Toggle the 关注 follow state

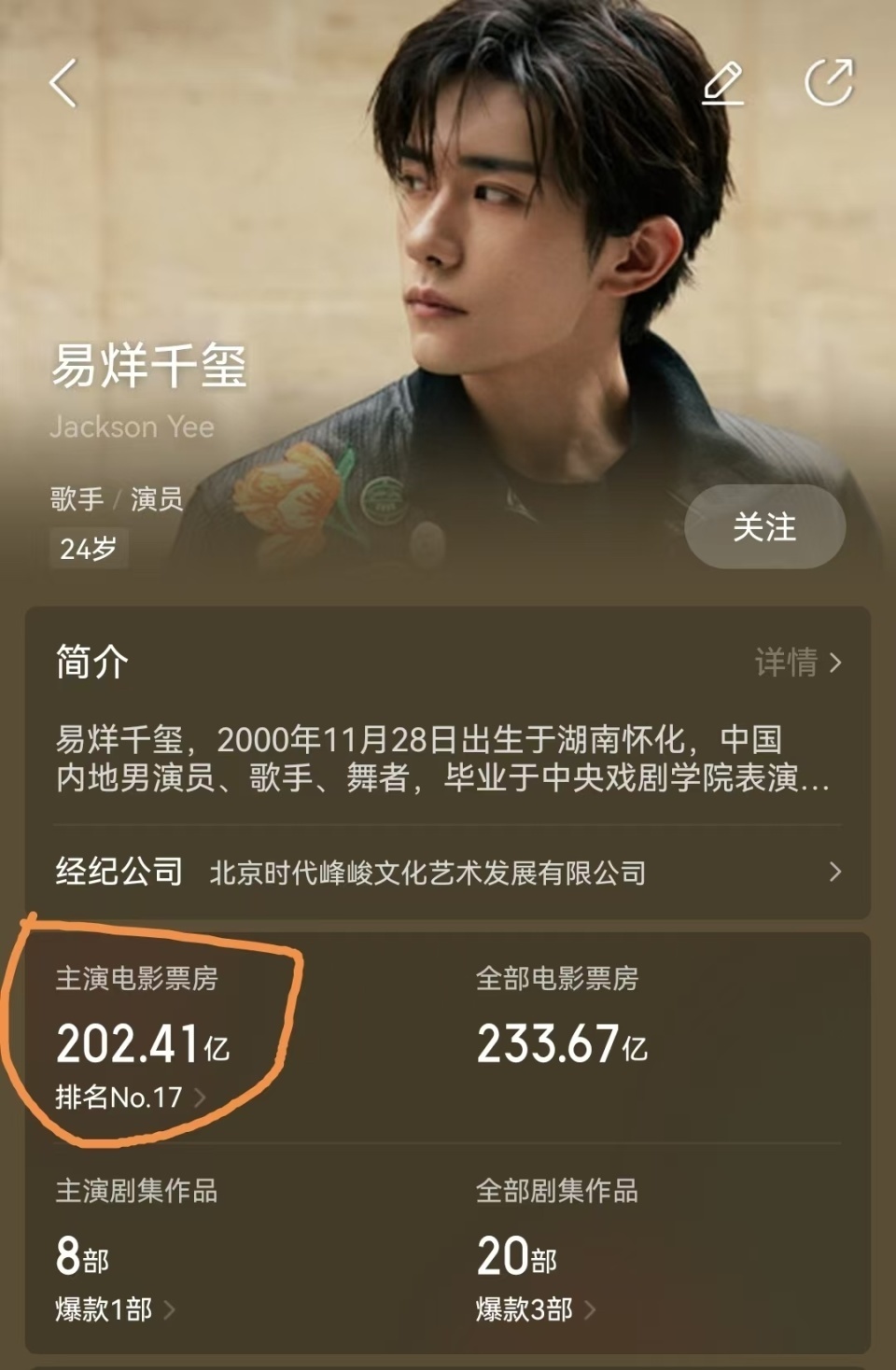[763, 527]
